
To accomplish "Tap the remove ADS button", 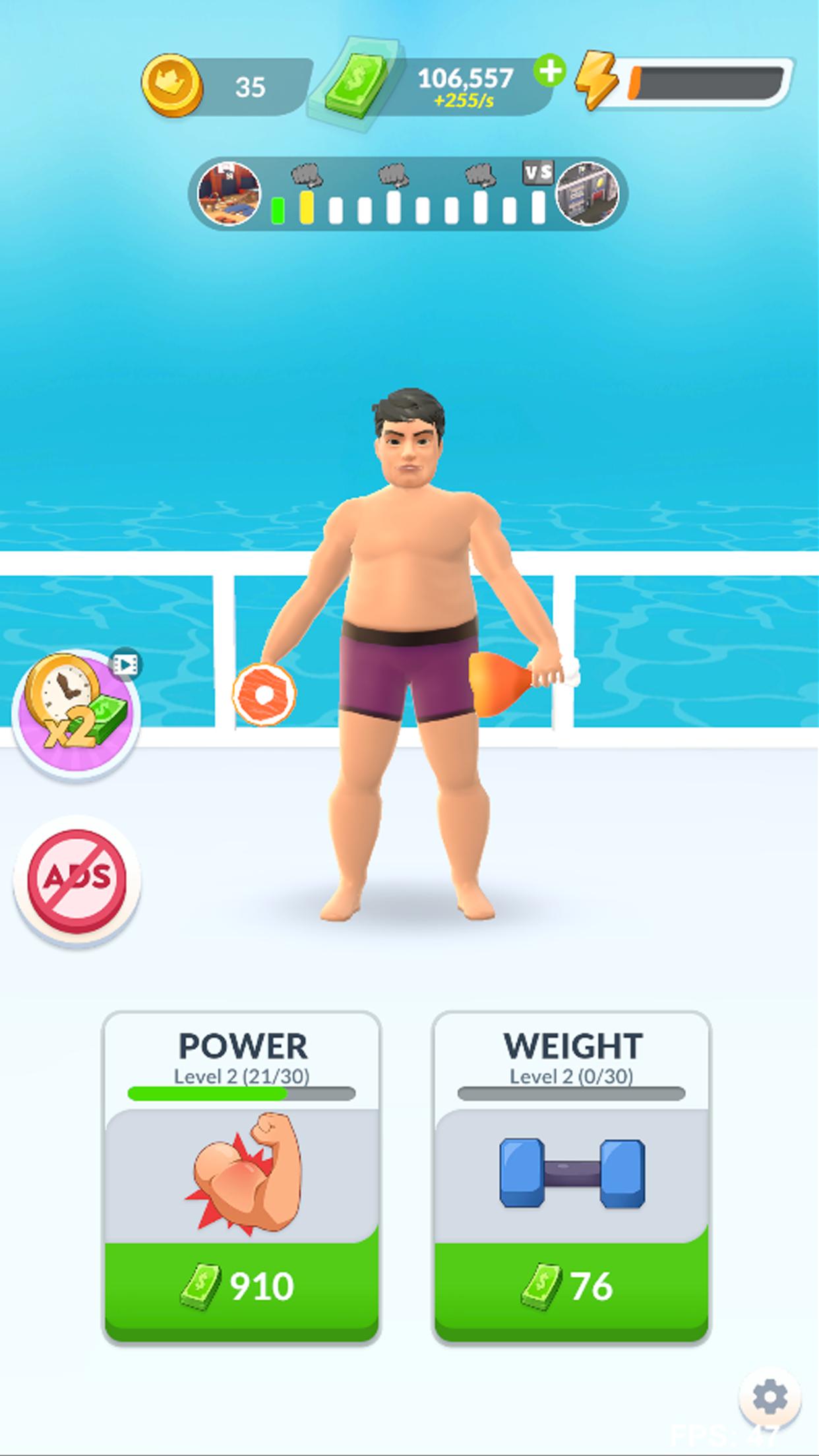I will 77,880.
